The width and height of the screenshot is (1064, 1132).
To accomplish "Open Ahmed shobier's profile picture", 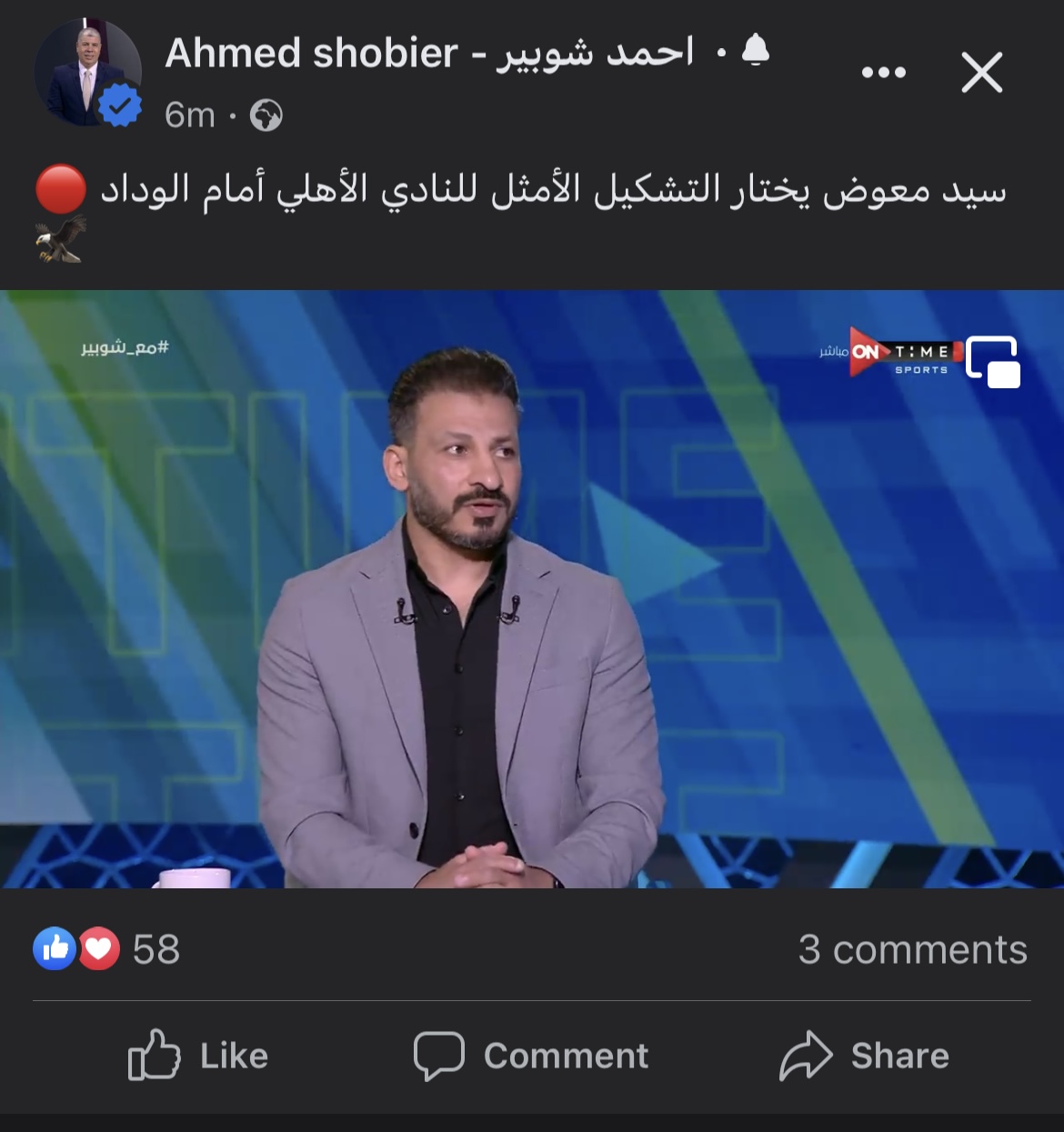I will 87,73.
